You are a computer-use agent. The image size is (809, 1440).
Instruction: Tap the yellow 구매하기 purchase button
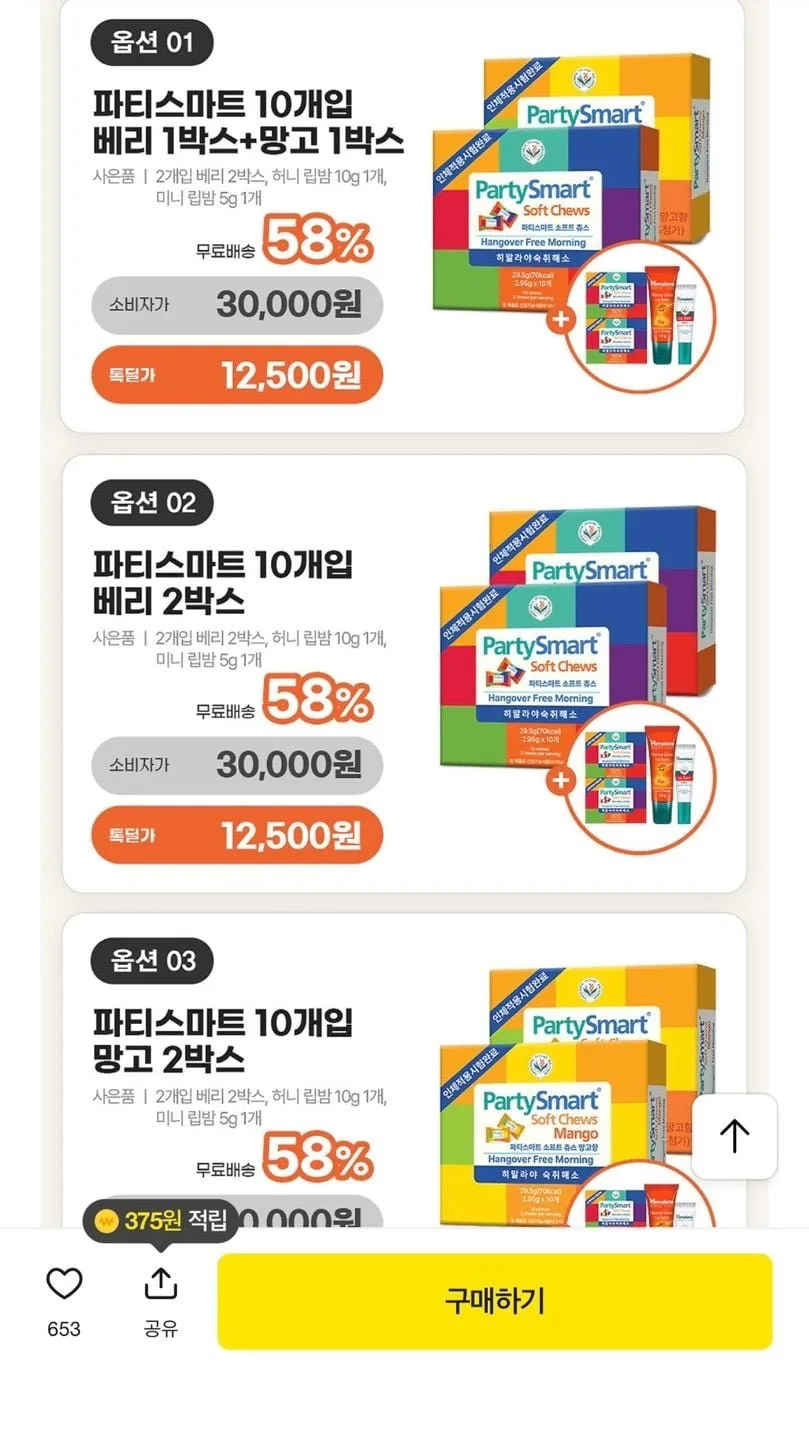point(495,1301)
